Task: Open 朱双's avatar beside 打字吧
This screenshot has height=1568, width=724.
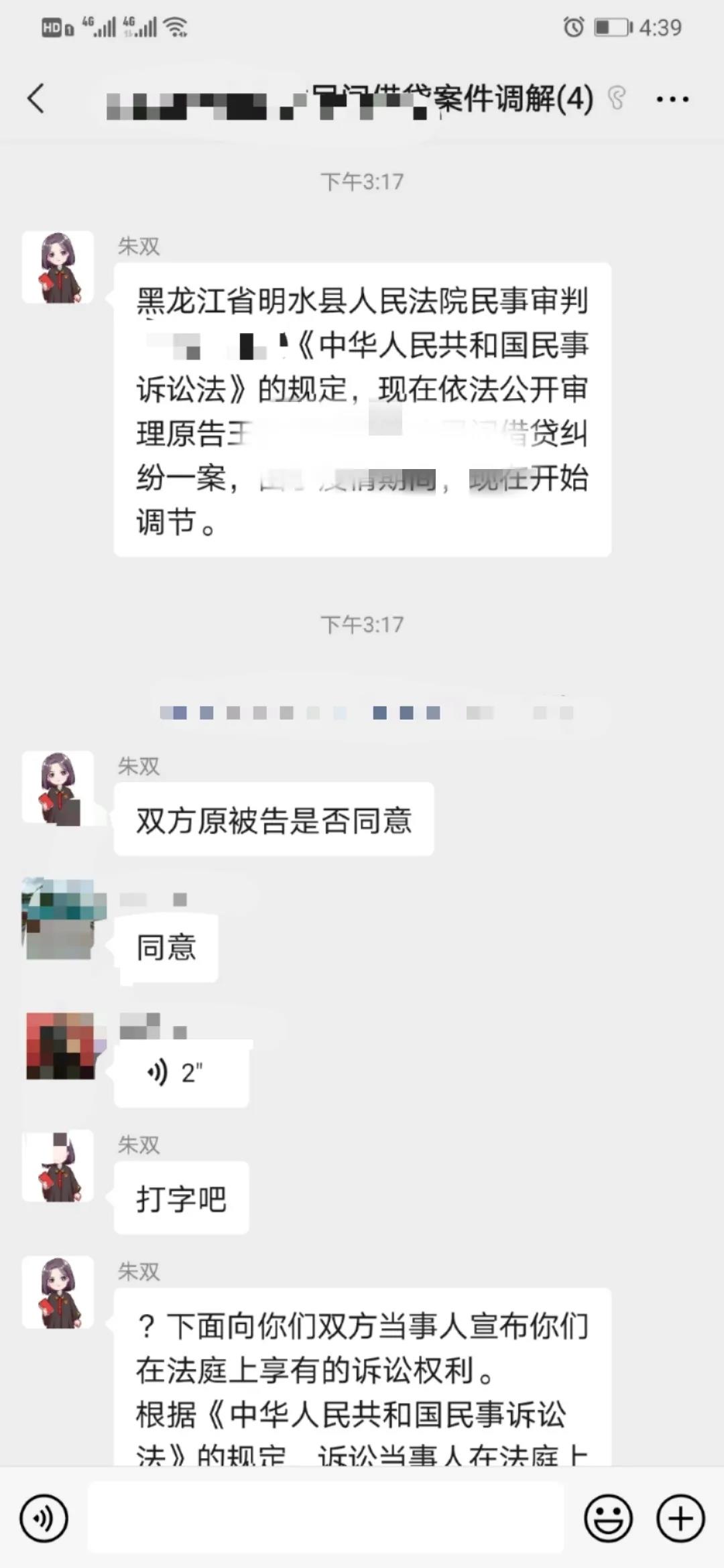Action: click(x=58, y=1166)
